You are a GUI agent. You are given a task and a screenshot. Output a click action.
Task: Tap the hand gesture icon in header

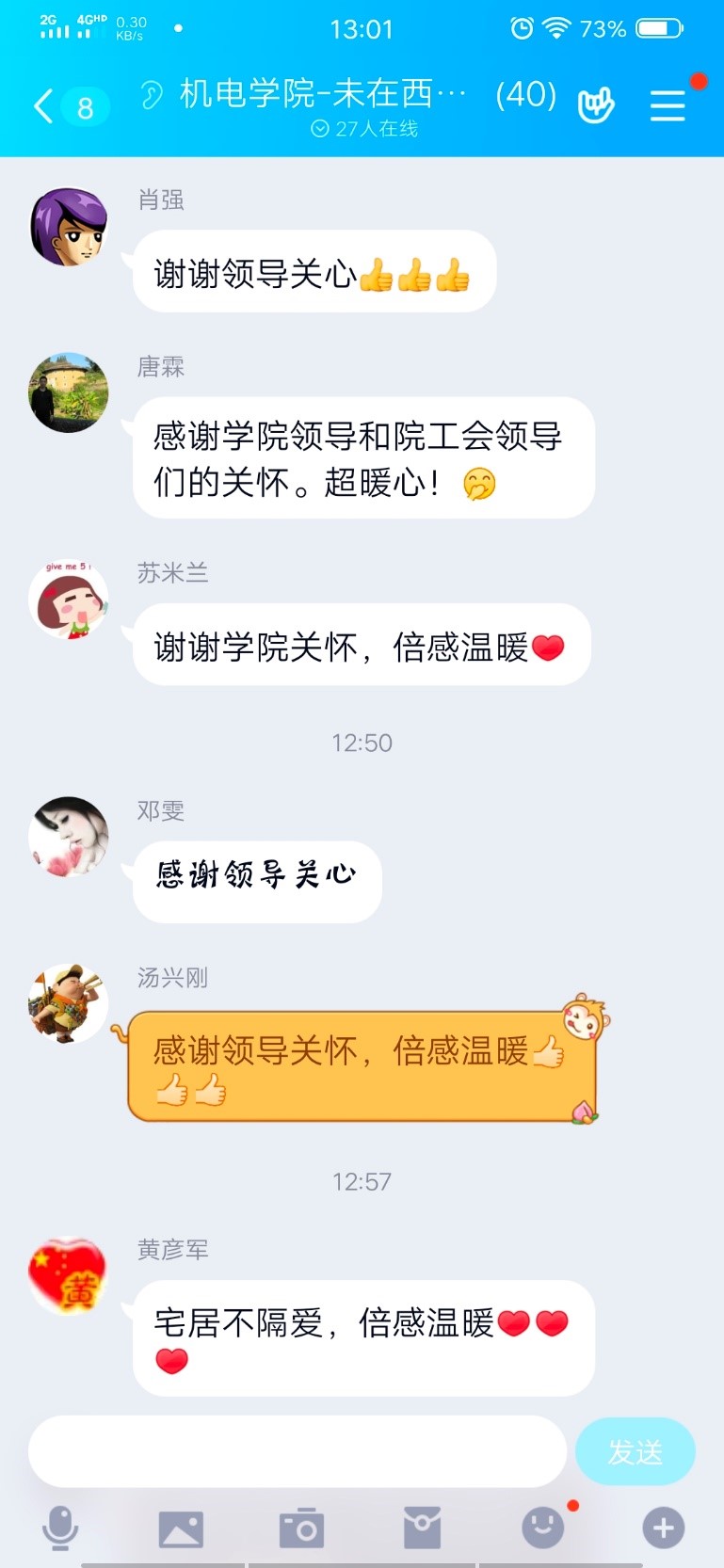[x=595, y=105]
